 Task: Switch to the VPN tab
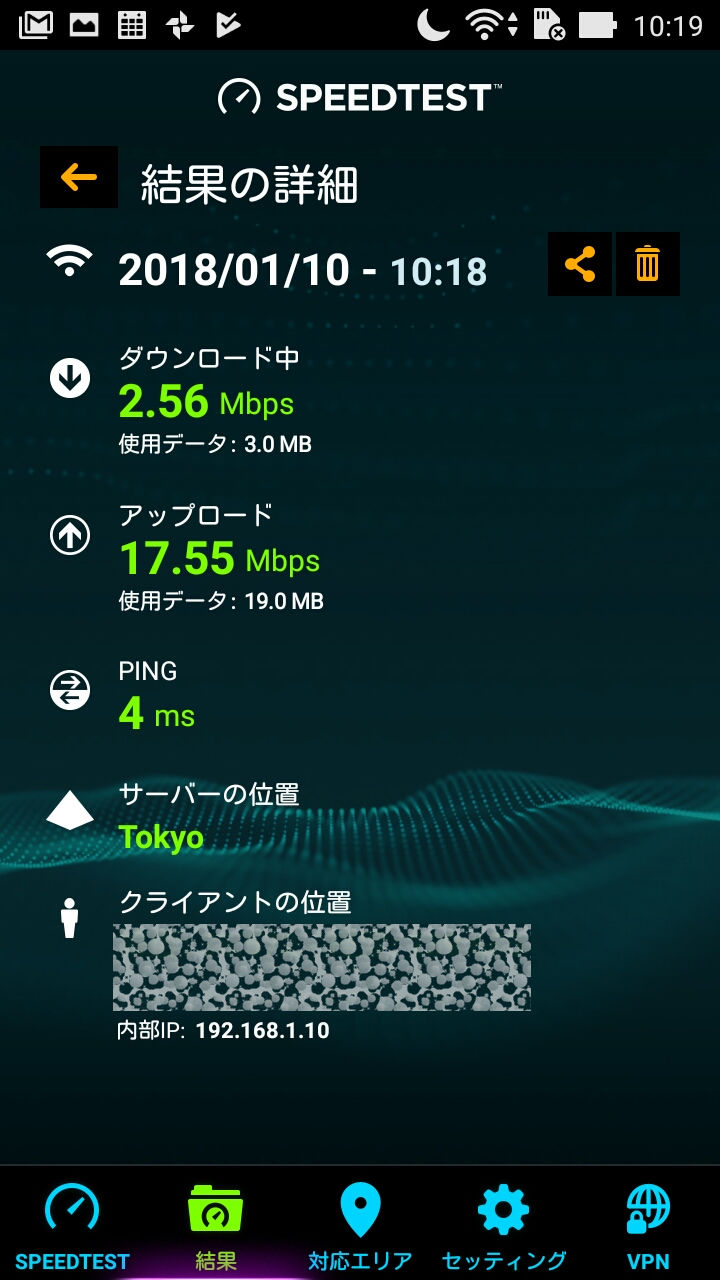coord(648,1224)
